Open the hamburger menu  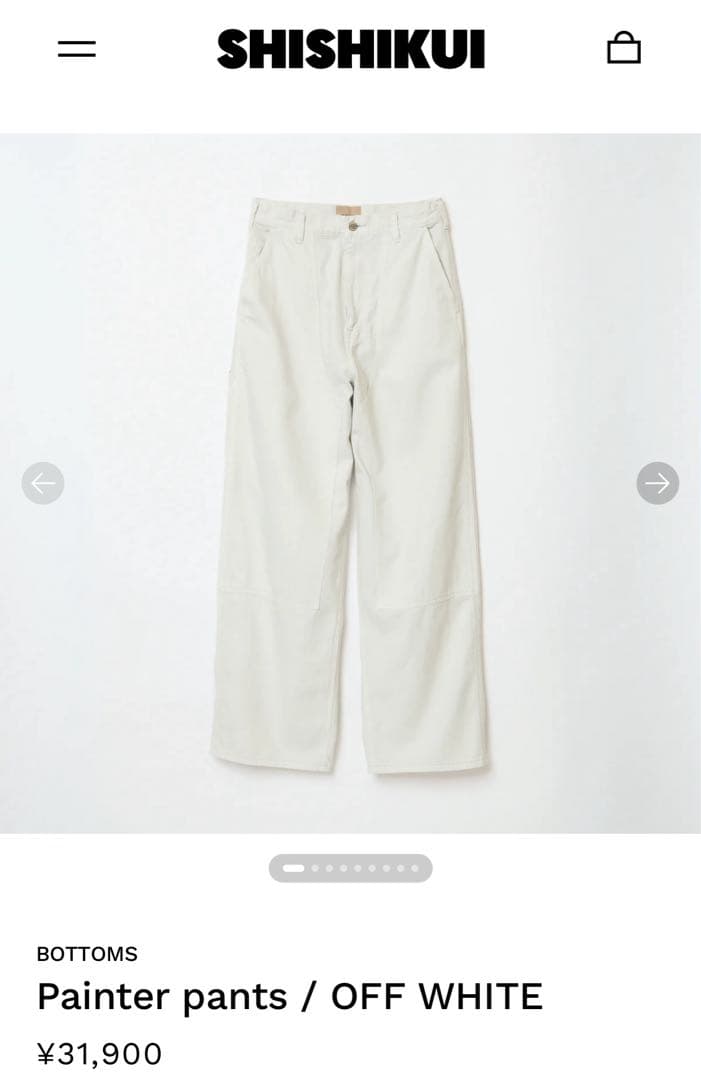tap(77, 49)
